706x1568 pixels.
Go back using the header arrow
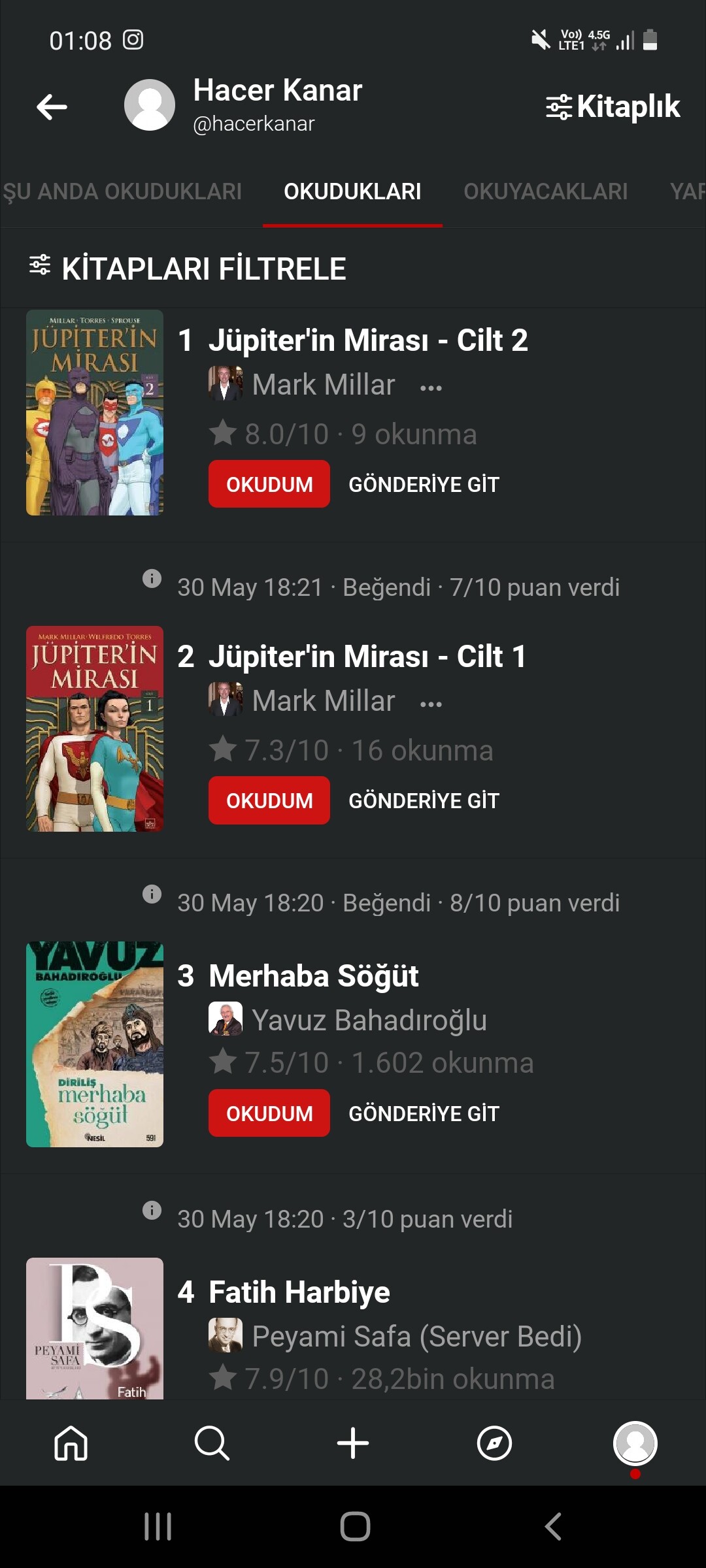pyautogui.click(x=52, y=106)
